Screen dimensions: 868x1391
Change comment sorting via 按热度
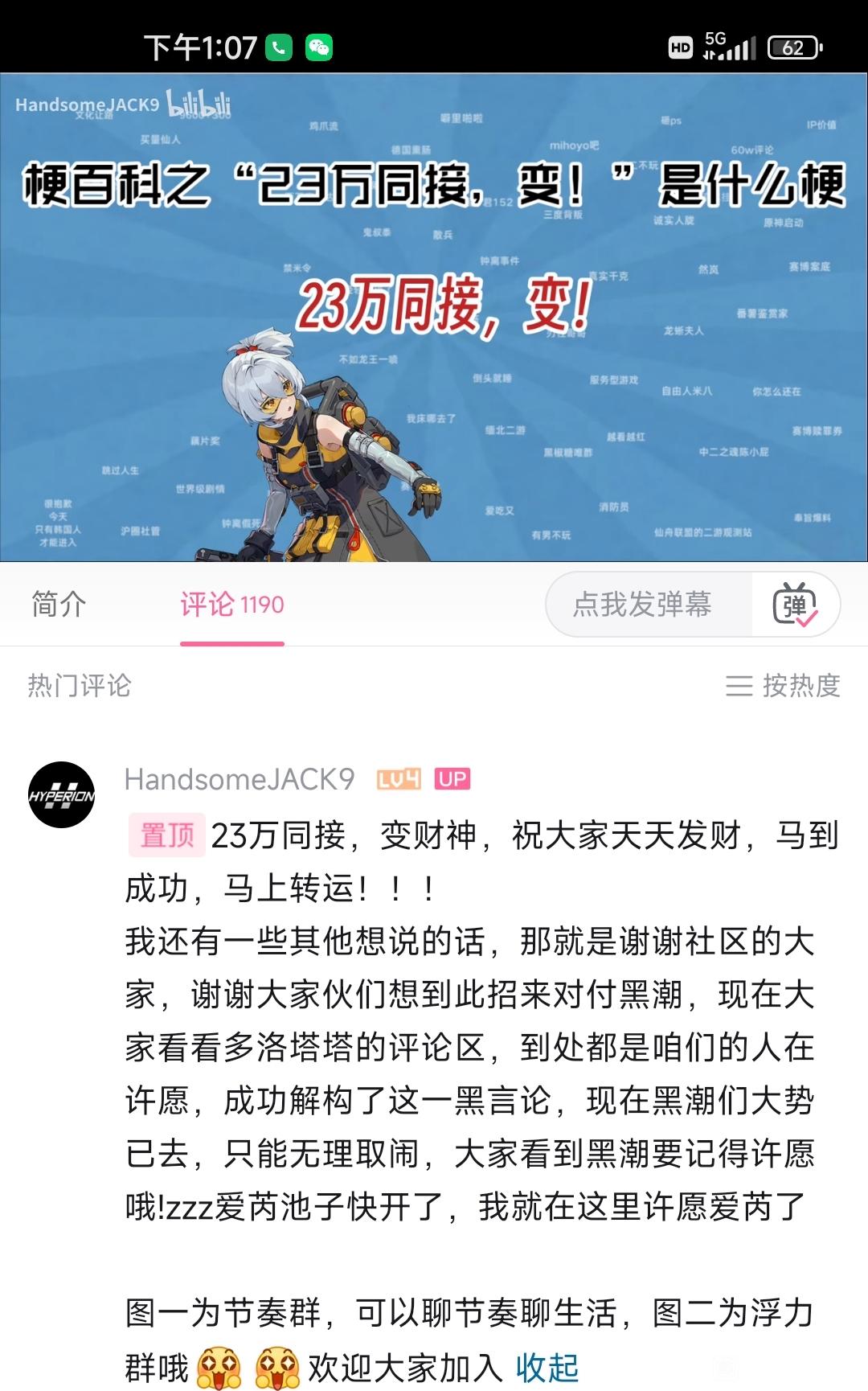pos(783,685)
